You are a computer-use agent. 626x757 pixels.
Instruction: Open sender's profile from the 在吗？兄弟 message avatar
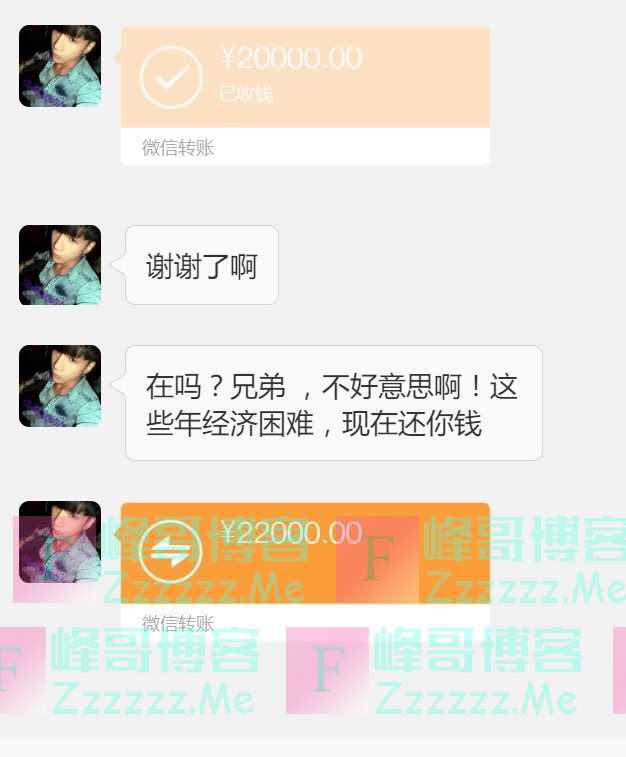click(x=60, y=386)
